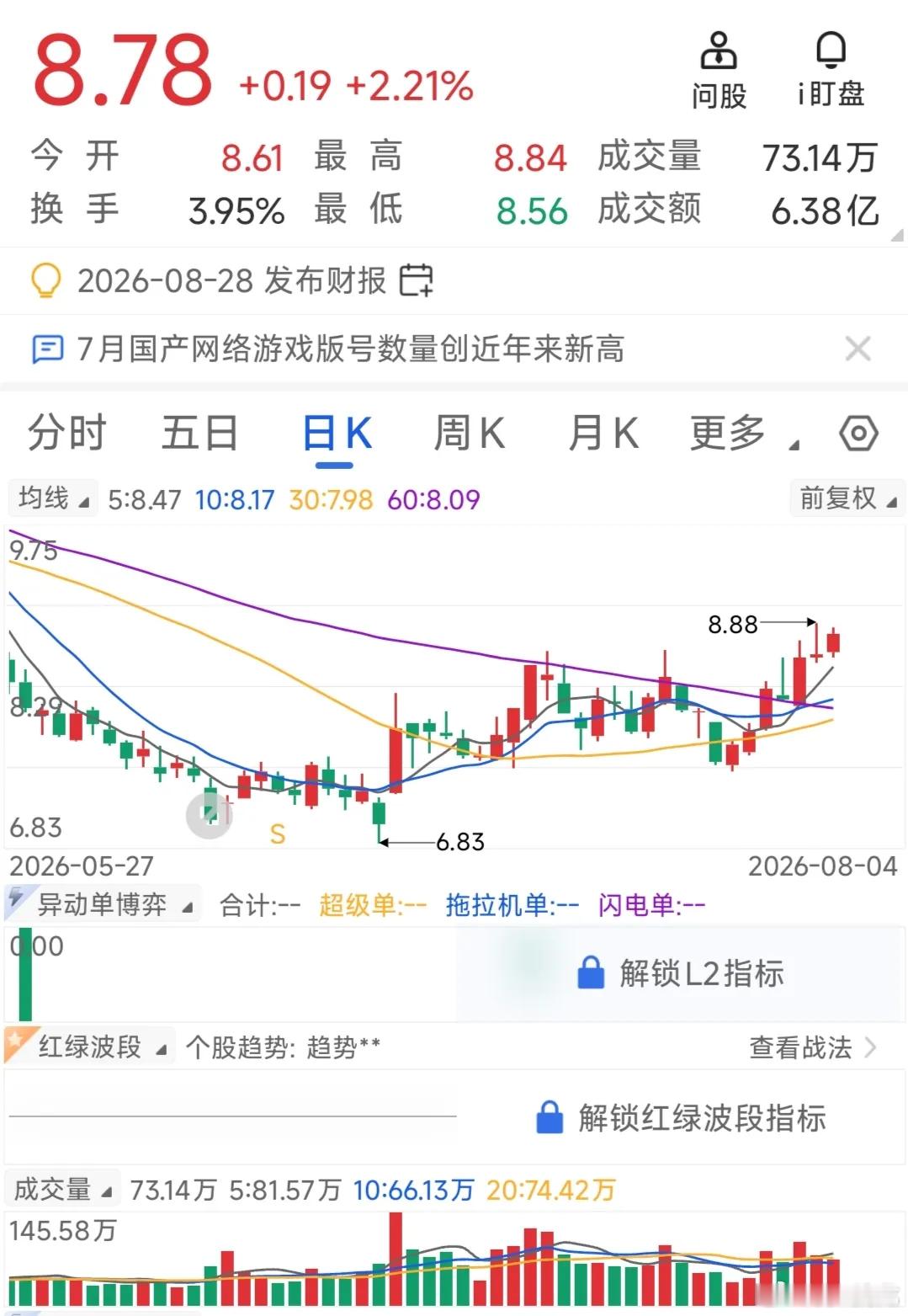Unlock the L2 indicator
The image size is (908, 1316).
681,973
